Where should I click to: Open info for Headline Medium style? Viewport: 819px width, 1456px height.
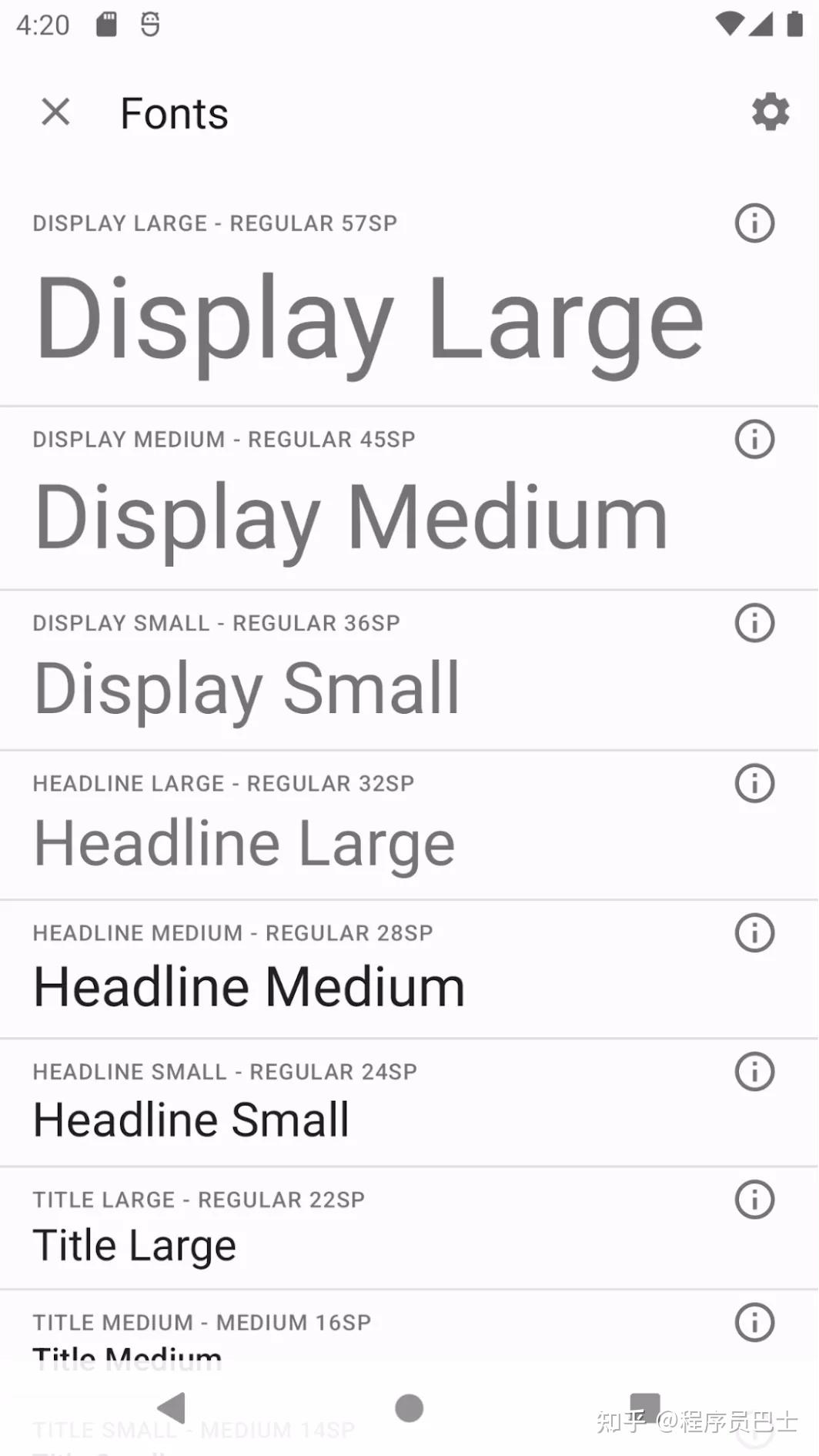[x=755, y=933]
